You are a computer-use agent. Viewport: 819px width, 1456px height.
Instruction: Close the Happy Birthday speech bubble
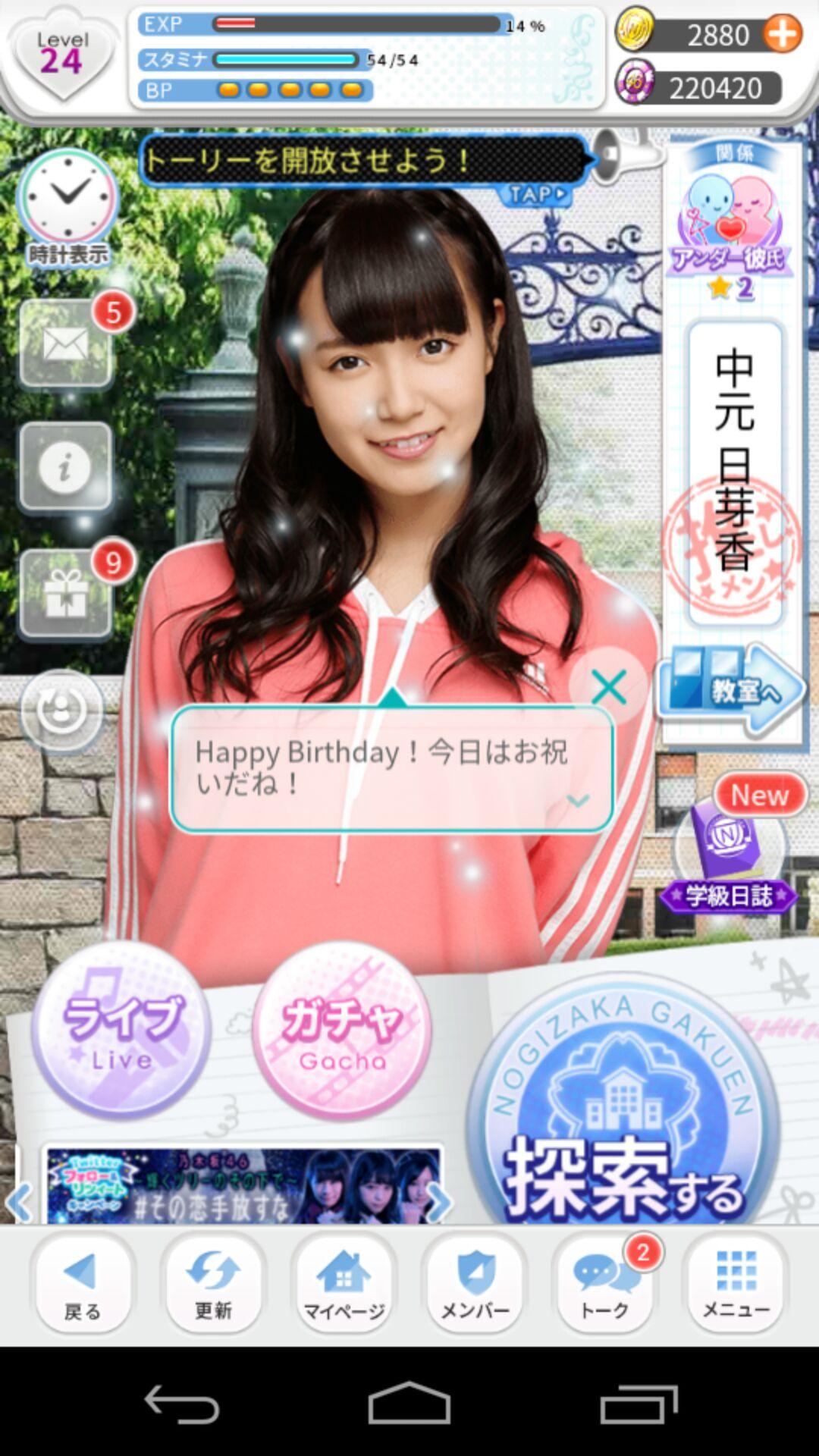click(609, 687)
